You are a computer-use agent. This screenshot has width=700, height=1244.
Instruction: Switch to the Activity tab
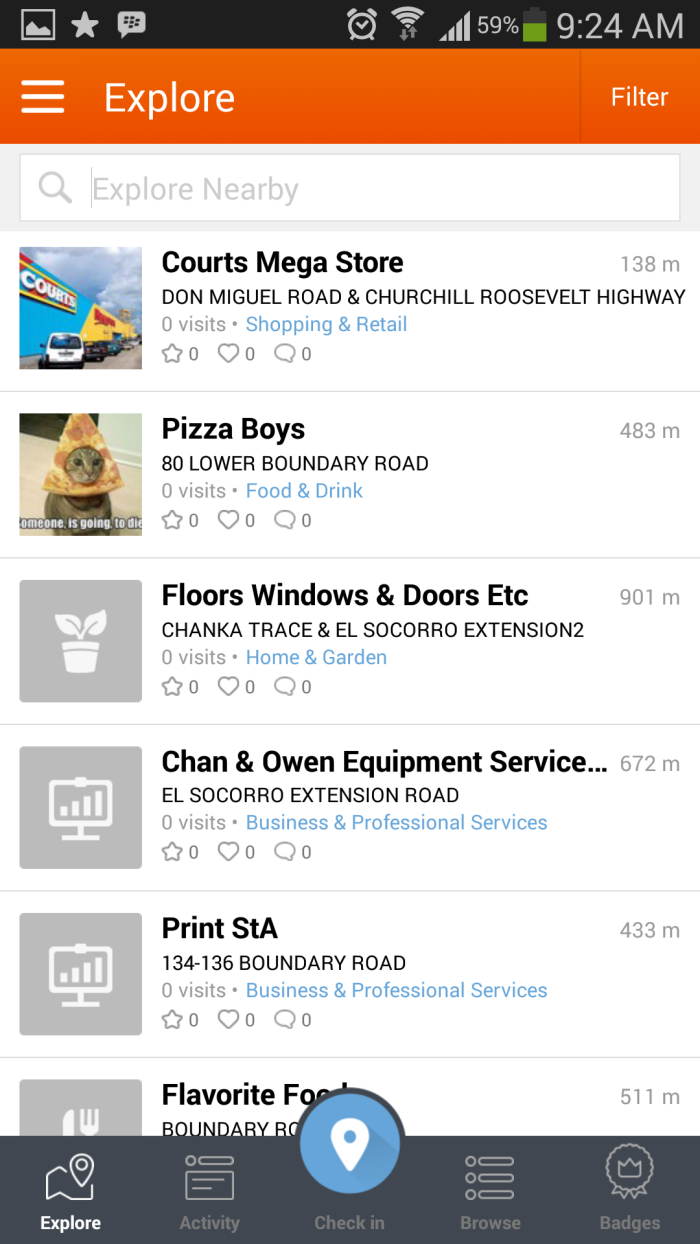click(209, 1190)
